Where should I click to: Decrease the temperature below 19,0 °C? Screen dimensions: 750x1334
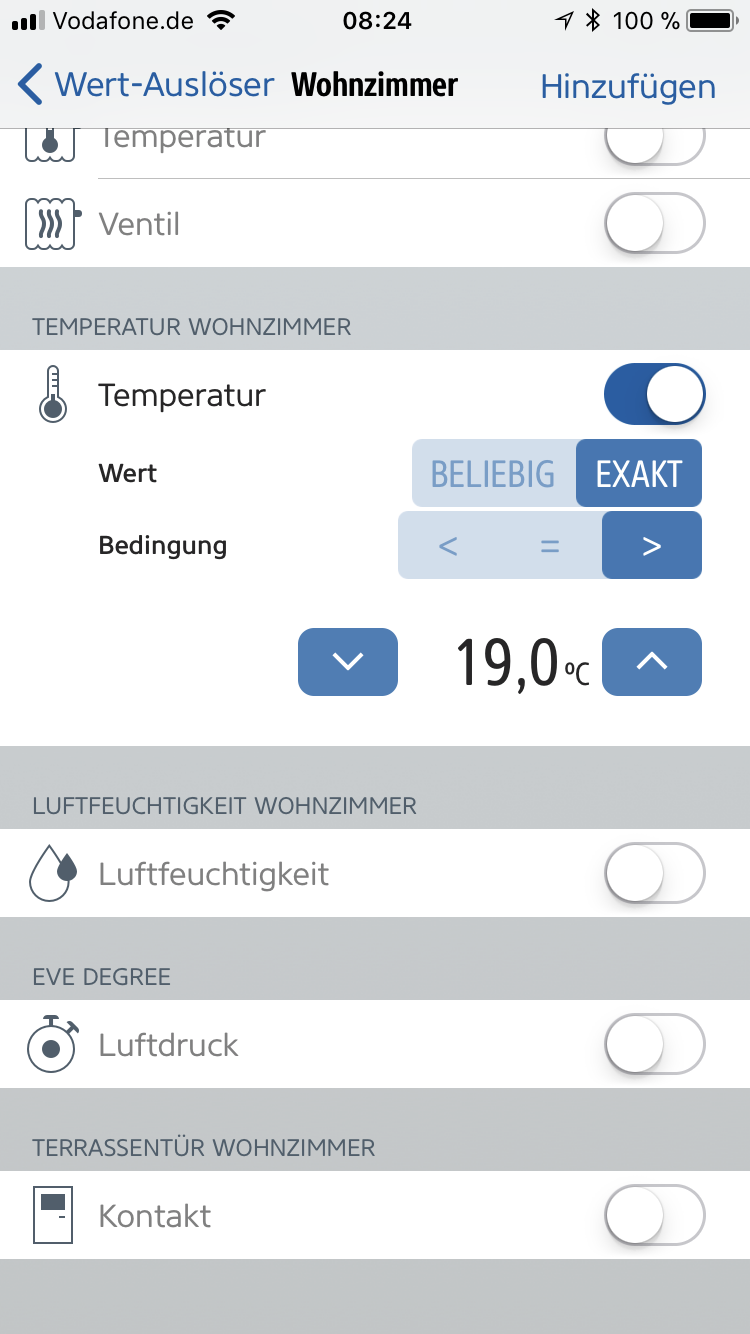(348, 661)
